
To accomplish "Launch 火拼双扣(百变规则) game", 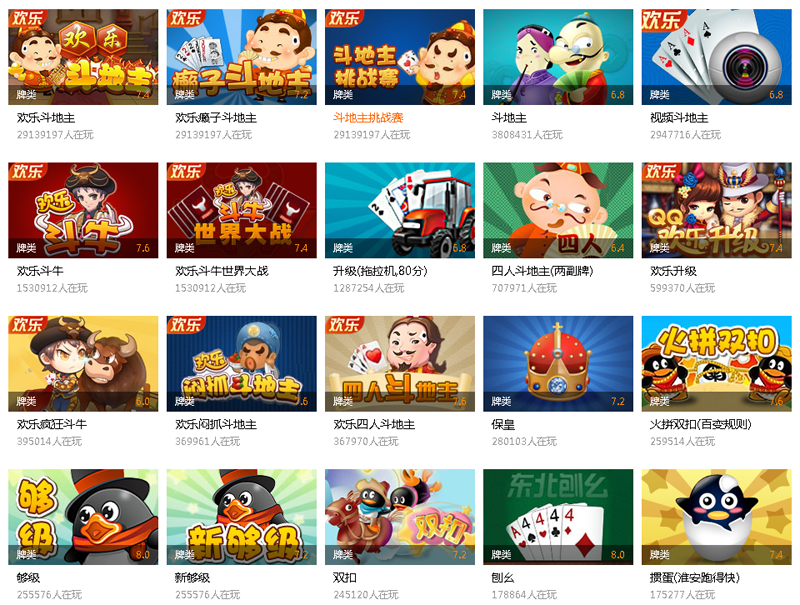I will 716,363.
